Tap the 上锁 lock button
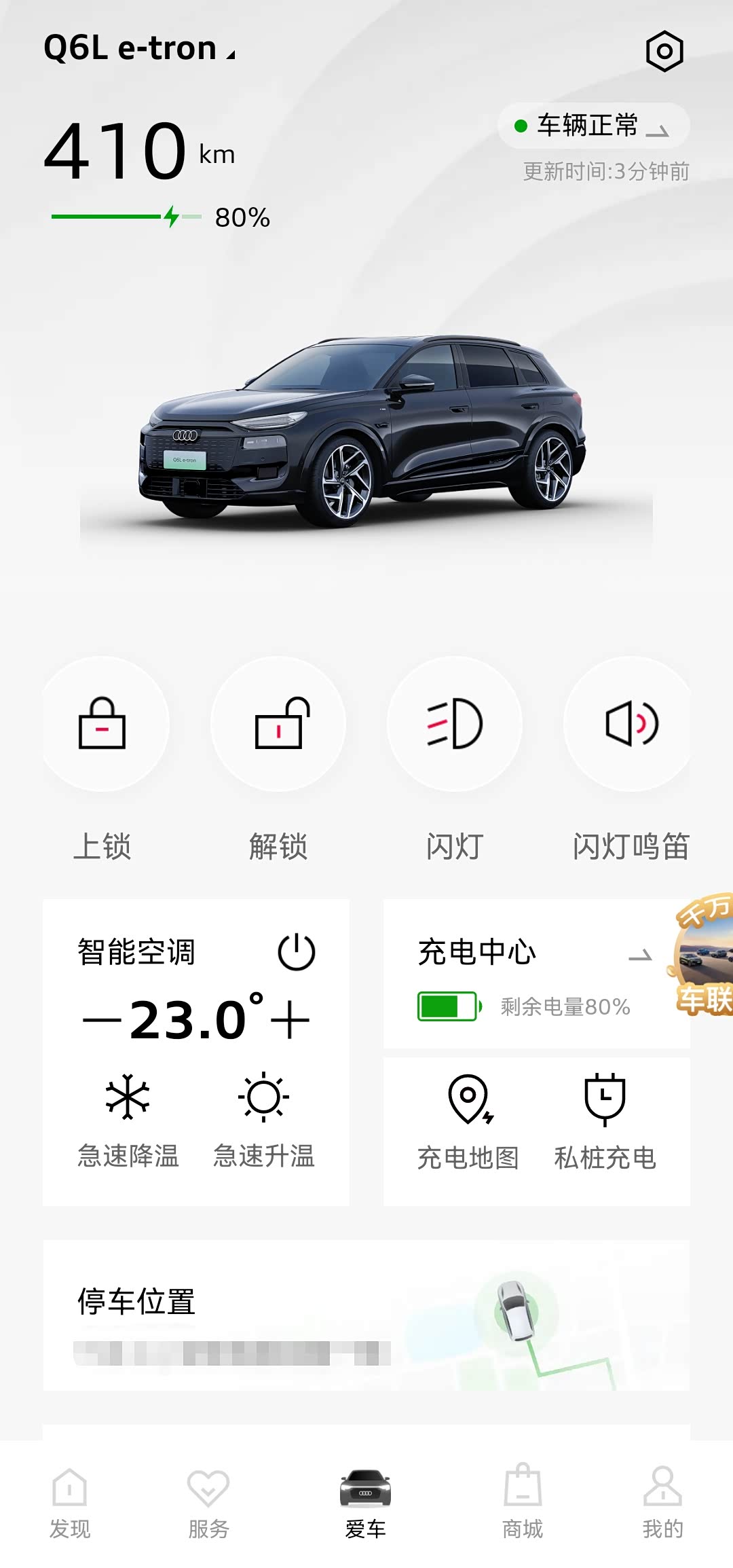This screenshot has width=733, height=1568. pos(102,724)
